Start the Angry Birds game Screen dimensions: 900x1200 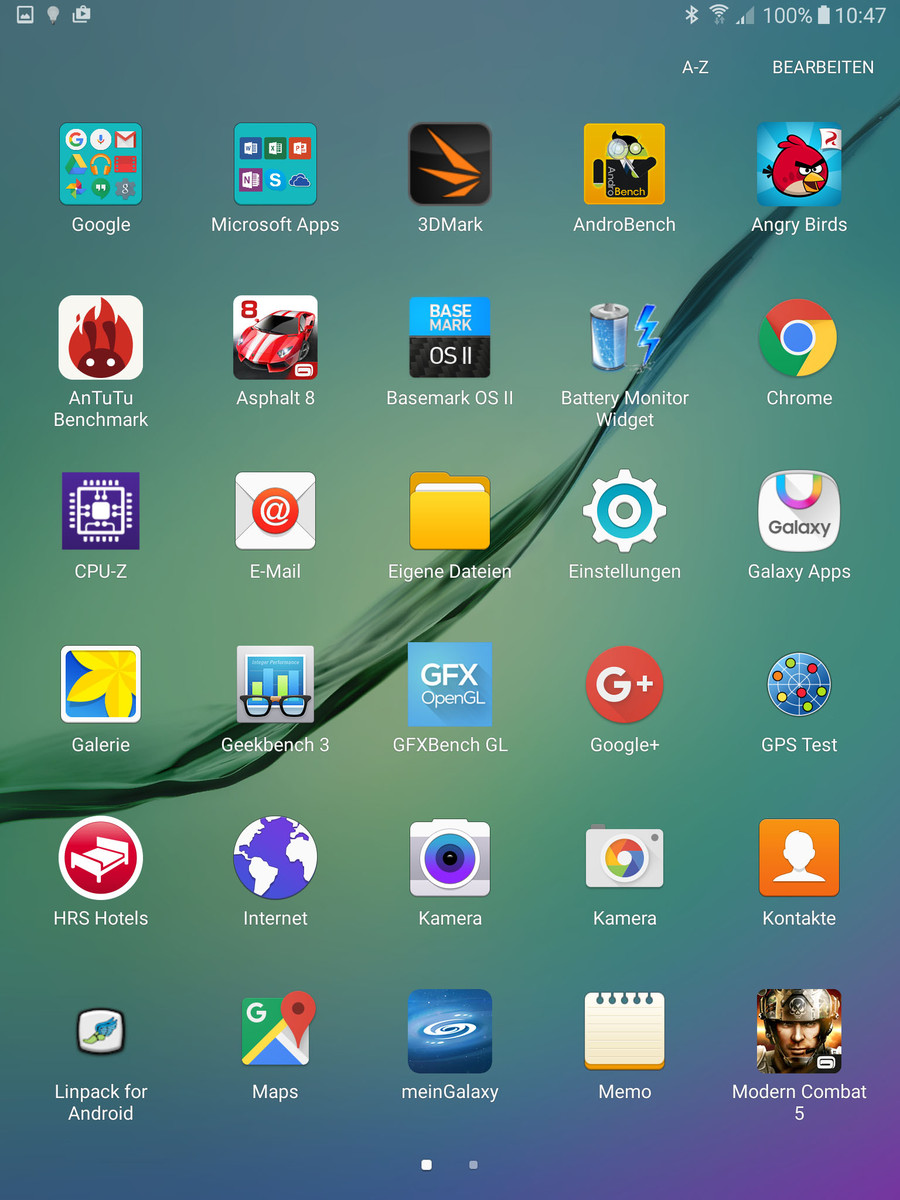click(799, 165)
